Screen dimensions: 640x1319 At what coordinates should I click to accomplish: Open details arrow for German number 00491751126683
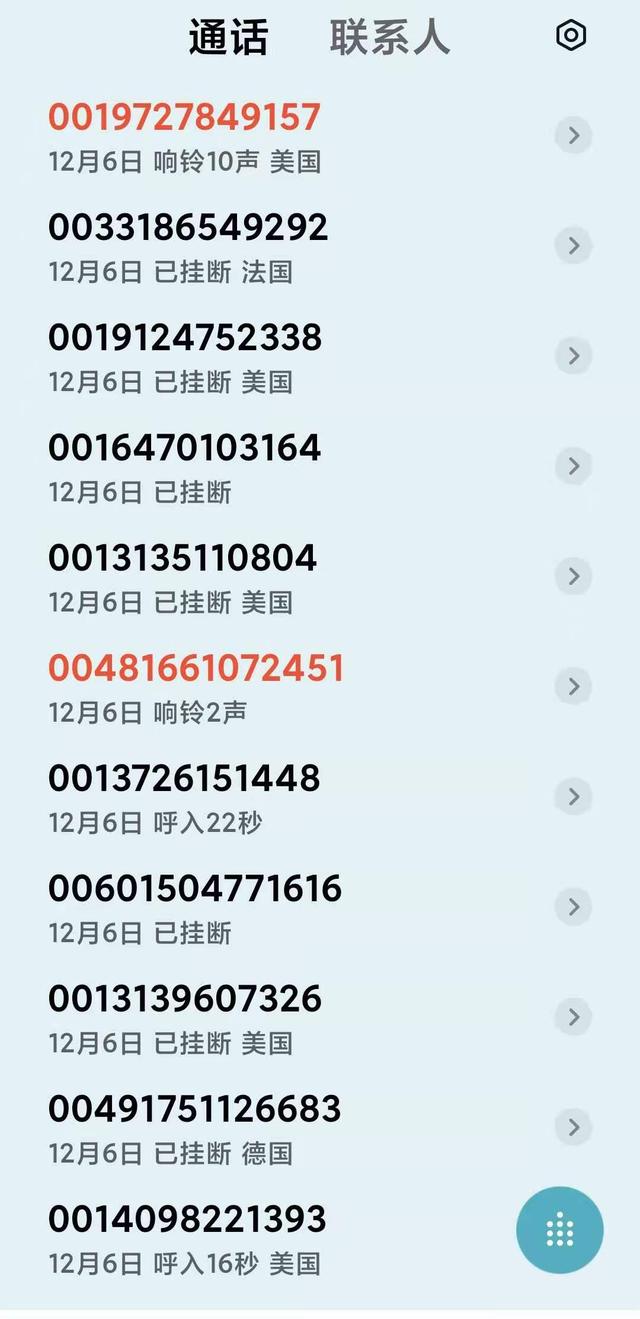(574, 1127)
